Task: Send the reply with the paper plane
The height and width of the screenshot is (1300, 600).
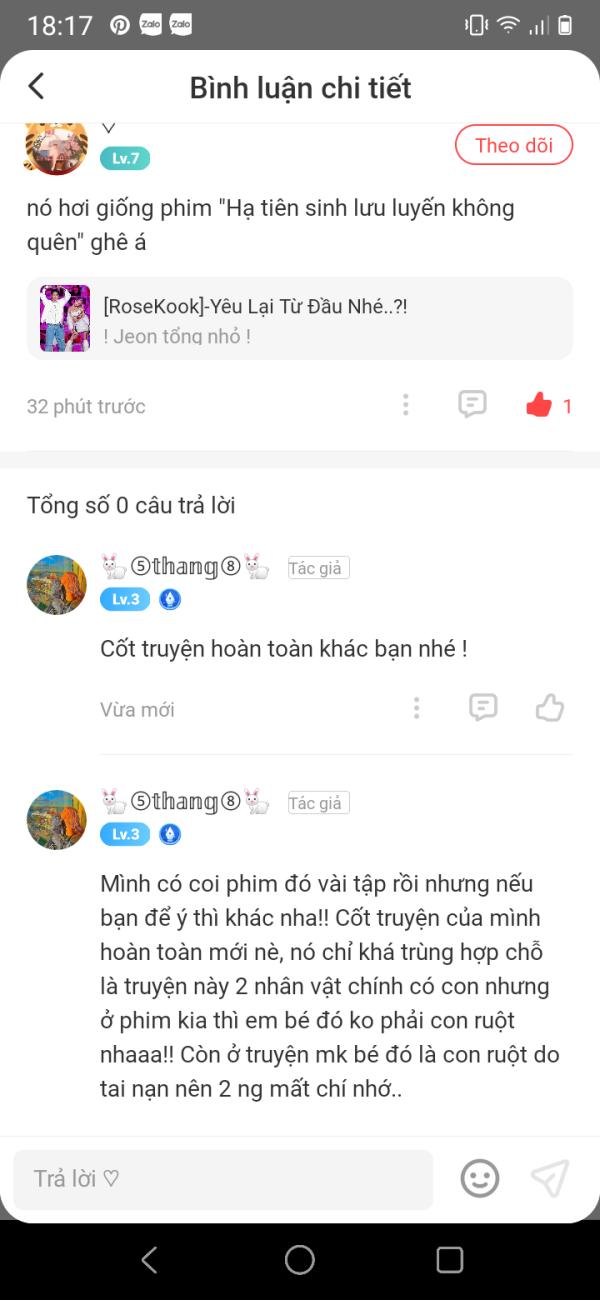Action: point(550,1178)
